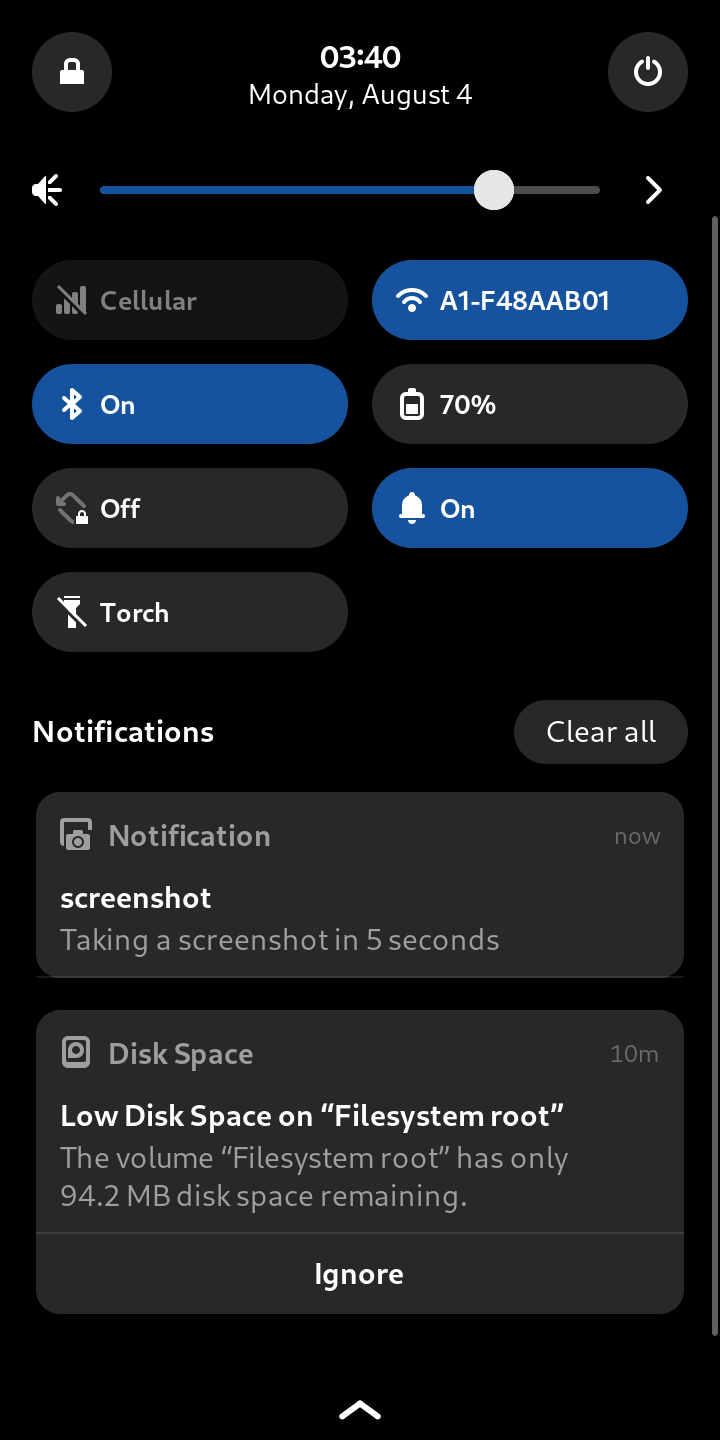Turn off the Bluetooth quick setting
The width and height of the screenshot is (720, 1440).
(190, 404)
